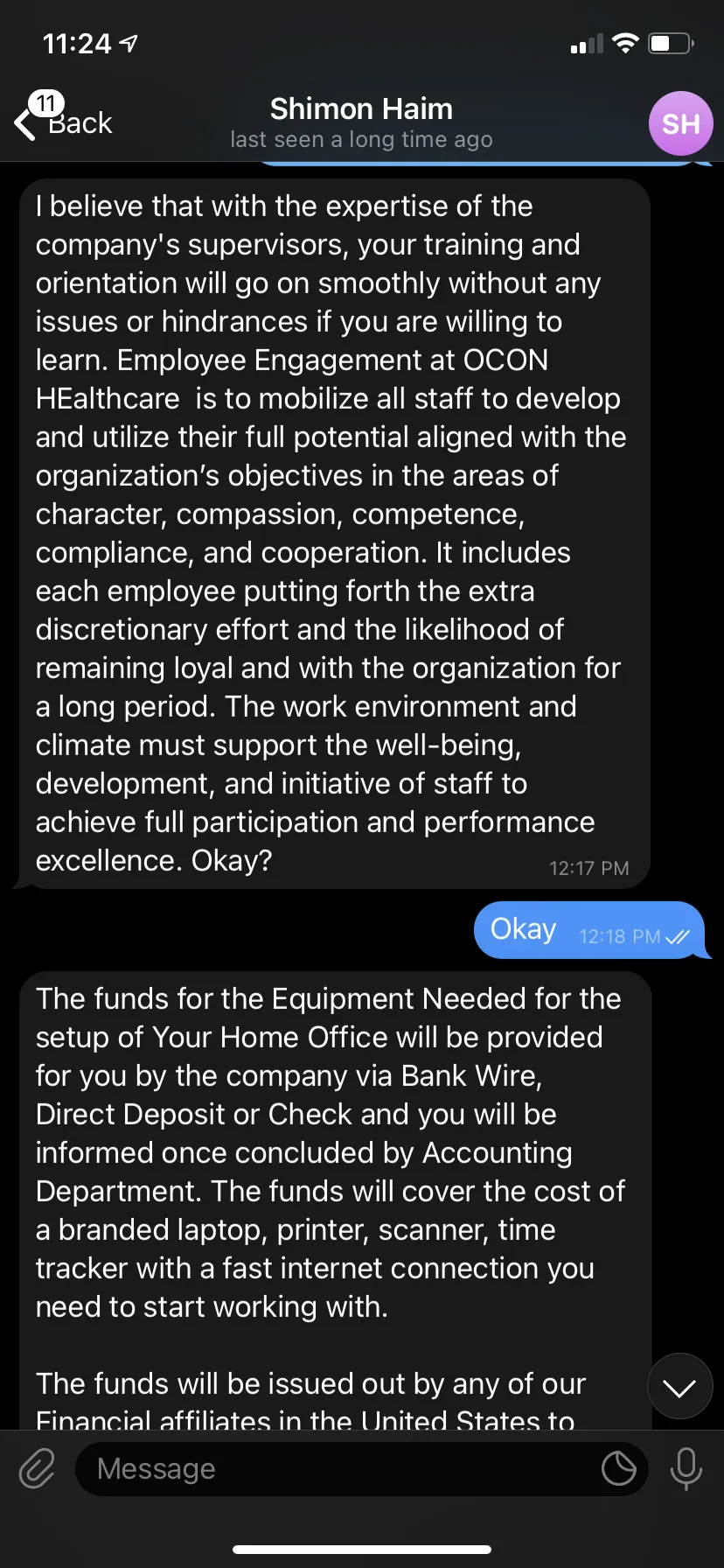Open contact info from Shimon Haim title

point(361,109)
